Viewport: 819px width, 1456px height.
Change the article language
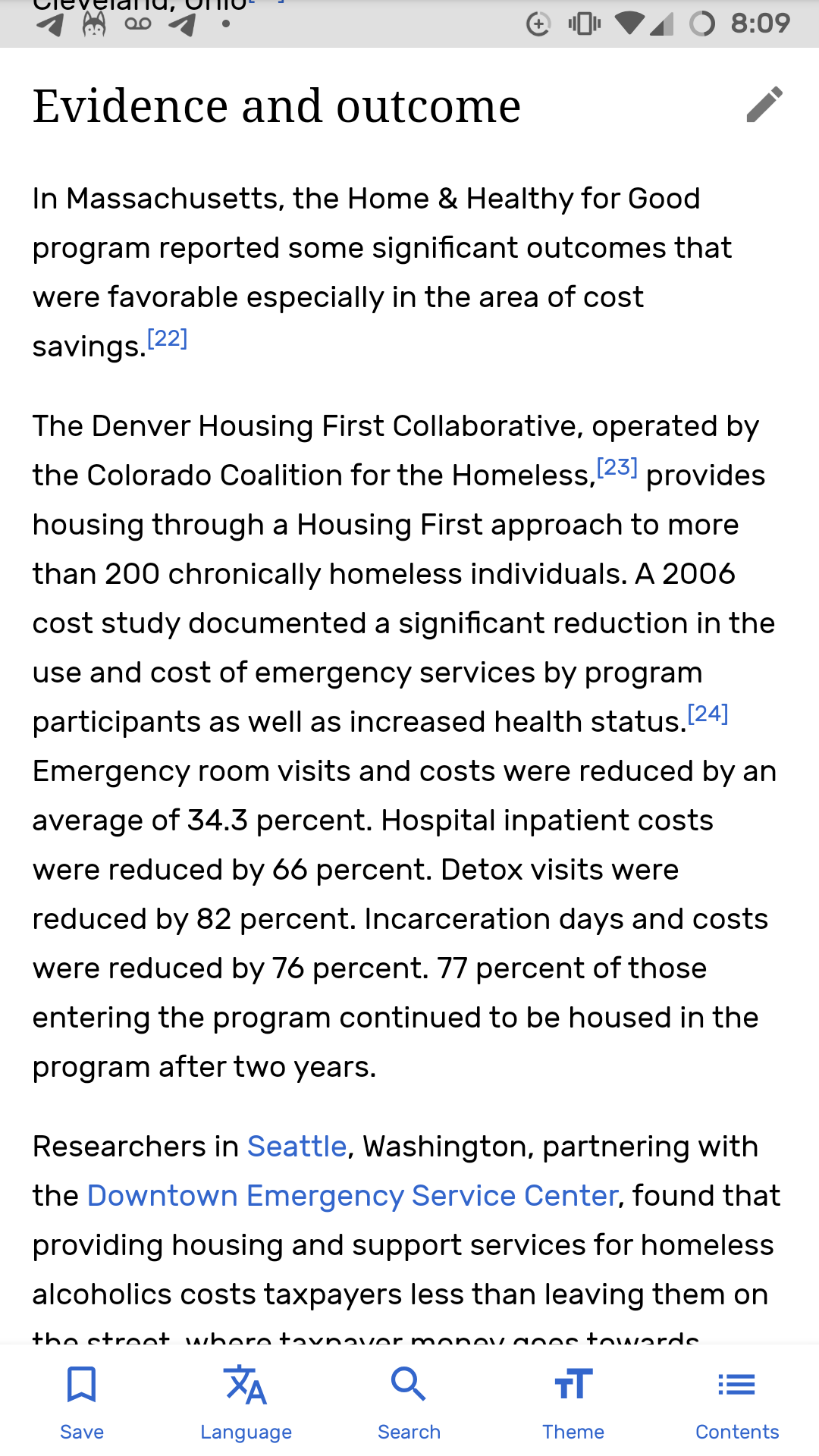pos(246,1401)
